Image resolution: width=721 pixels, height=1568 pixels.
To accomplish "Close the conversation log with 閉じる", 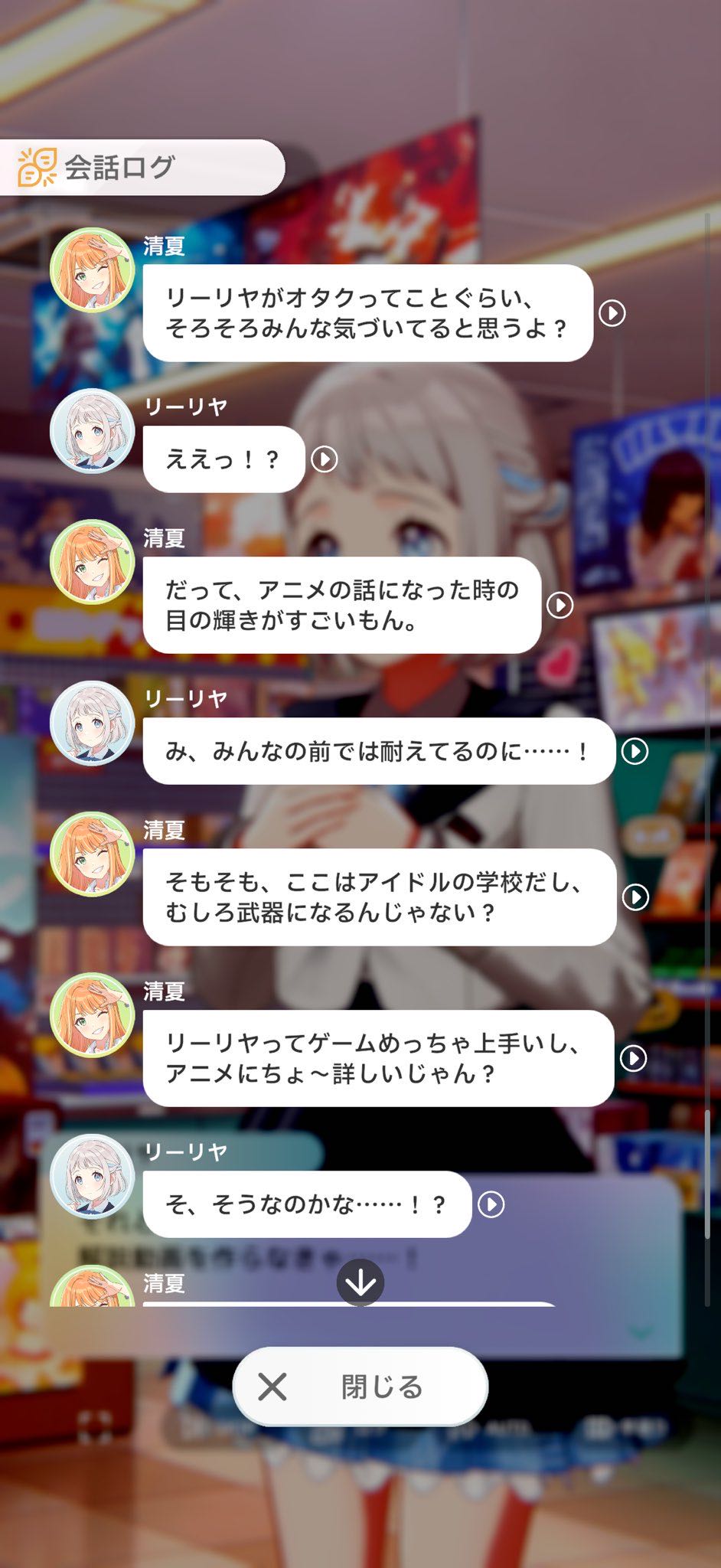I will [x=360, y=1387].
